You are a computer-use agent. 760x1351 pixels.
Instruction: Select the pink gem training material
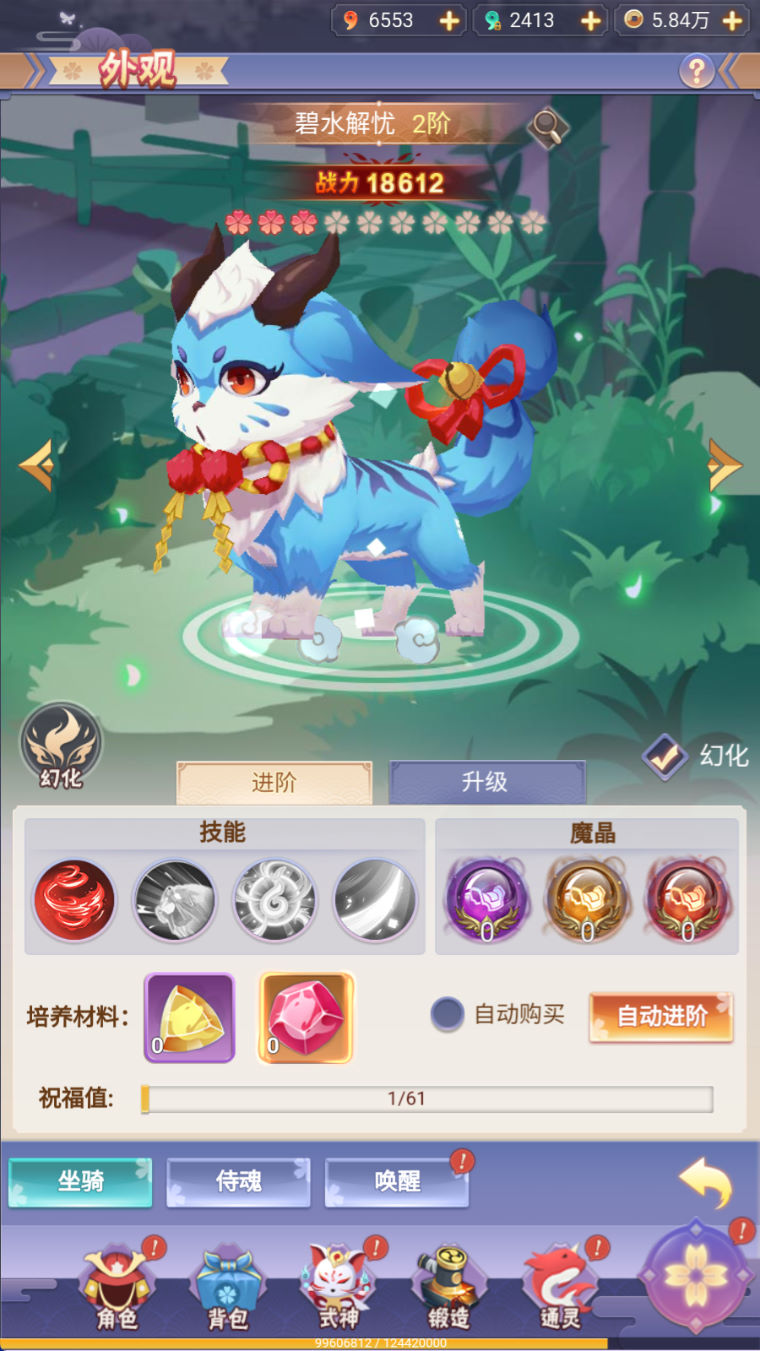coord(306,1017)
